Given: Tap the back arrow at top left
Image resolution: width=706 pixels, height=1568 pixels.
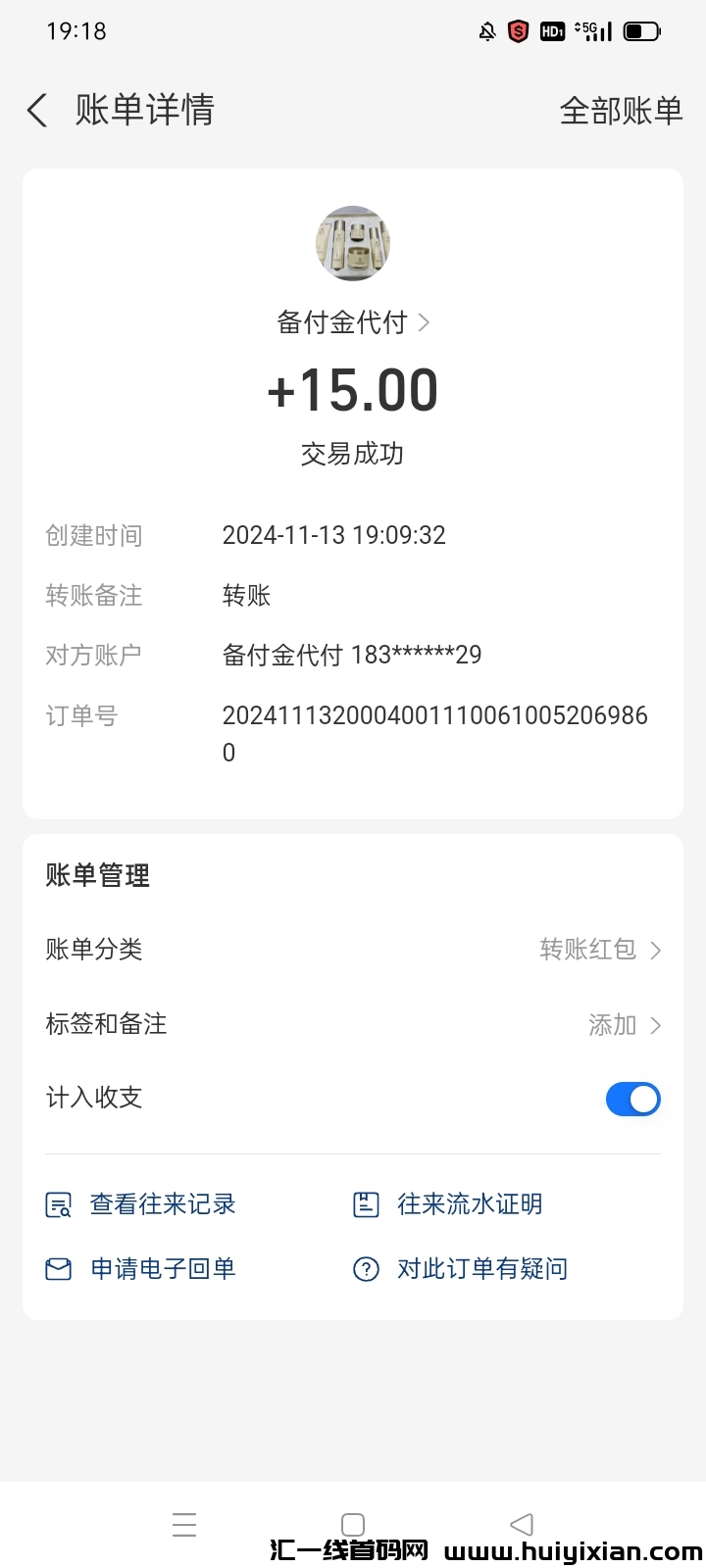Looking at the screenshot, I should pos(36,111).
